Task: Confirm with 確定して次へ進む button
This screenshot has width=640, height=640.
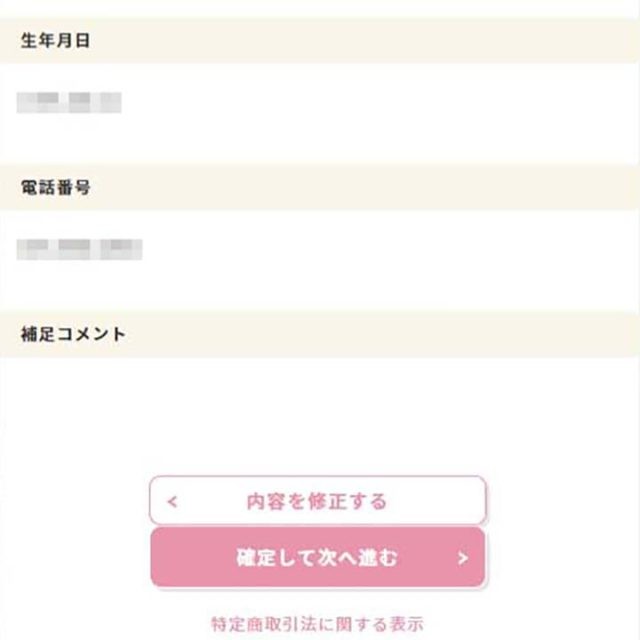Action: (x=317, y=558)
